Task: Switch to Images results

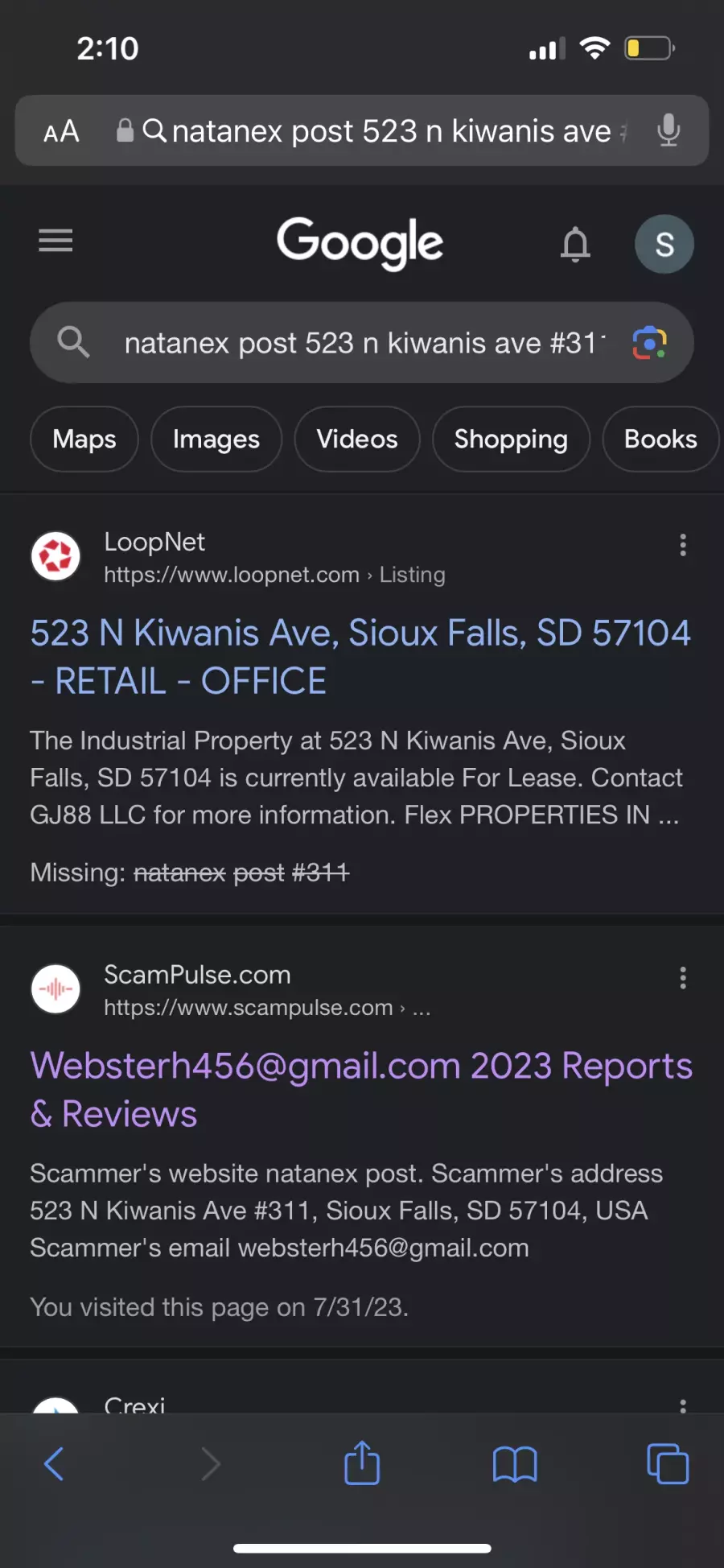Action: (216, 439)
